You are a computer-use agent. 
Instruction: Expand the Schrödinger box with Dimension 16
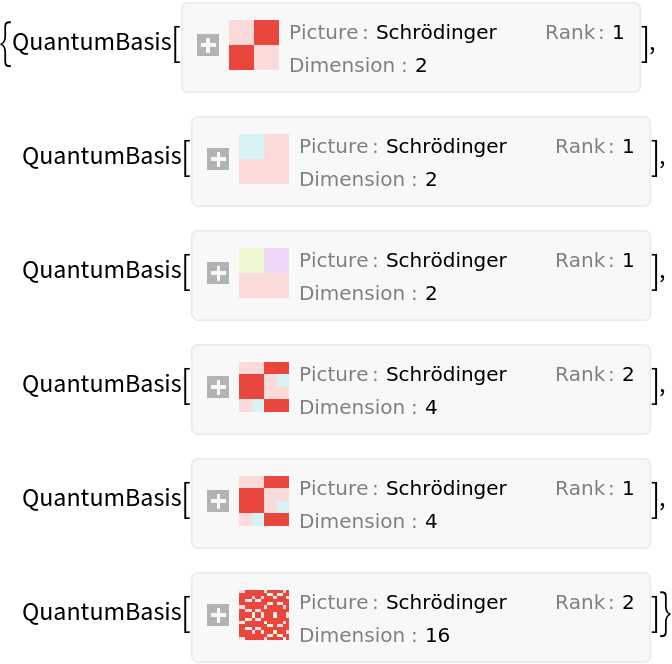tap(218, 615)
